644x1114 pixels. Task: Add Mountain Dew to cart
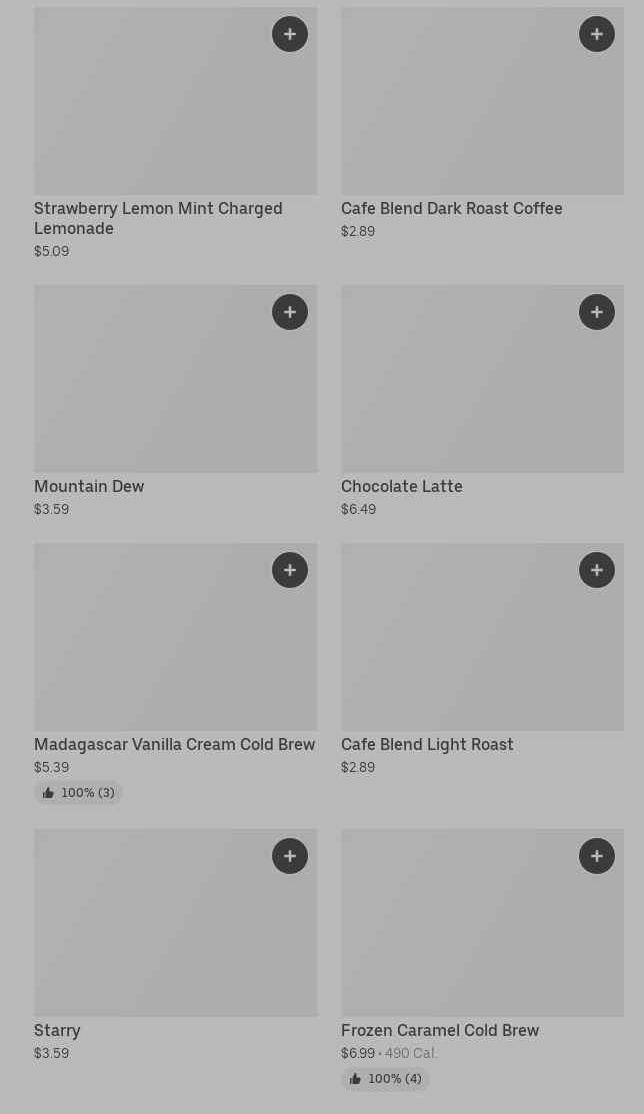click(x=290, y=312)
